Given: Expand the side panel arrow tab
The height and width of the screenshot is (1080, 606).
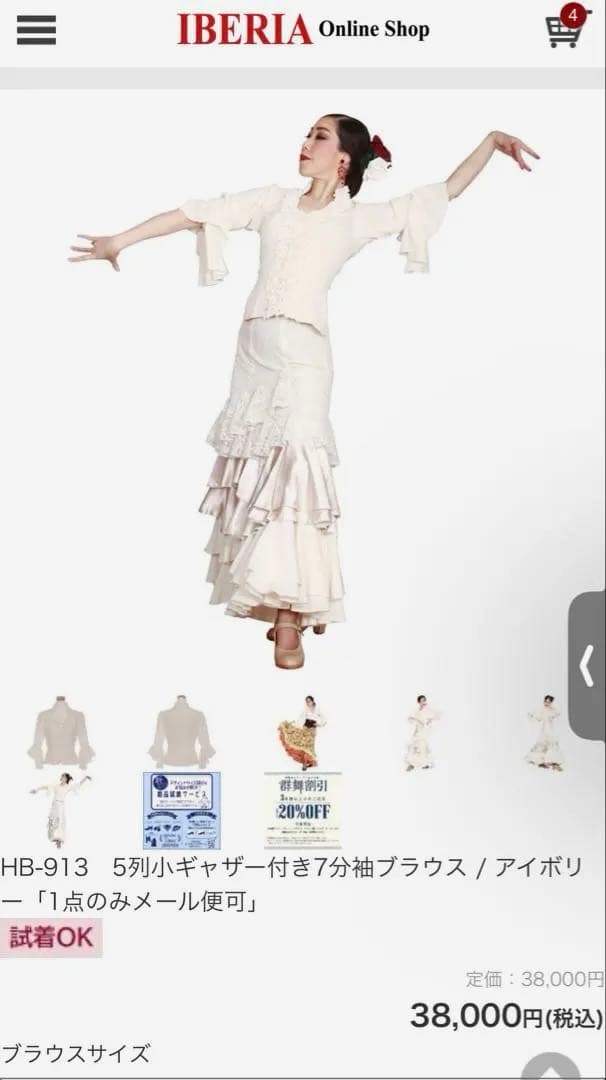Looking at the screenshot, I should (x=587, y=666).
